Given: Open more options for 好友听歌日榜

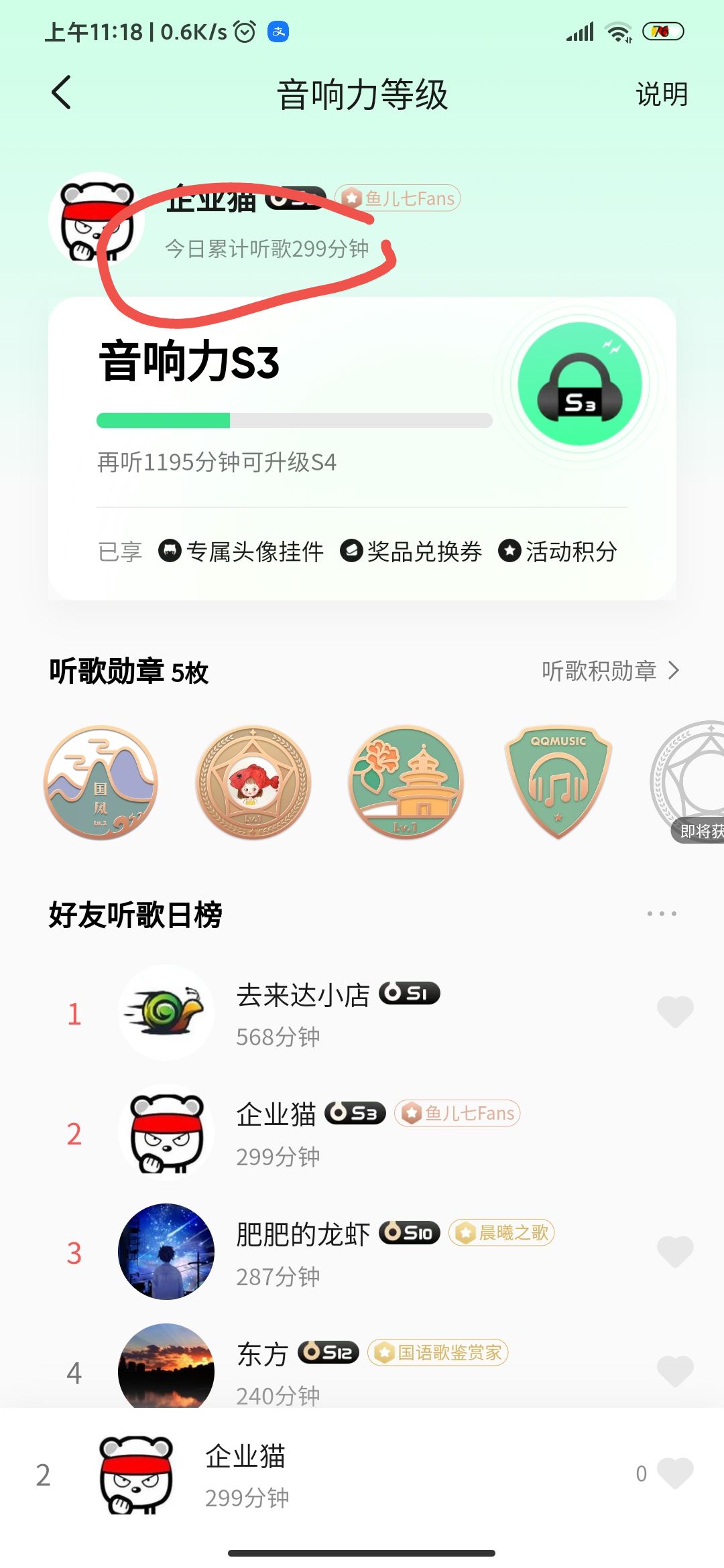Looking at the screenshot, I should point(662,913).
